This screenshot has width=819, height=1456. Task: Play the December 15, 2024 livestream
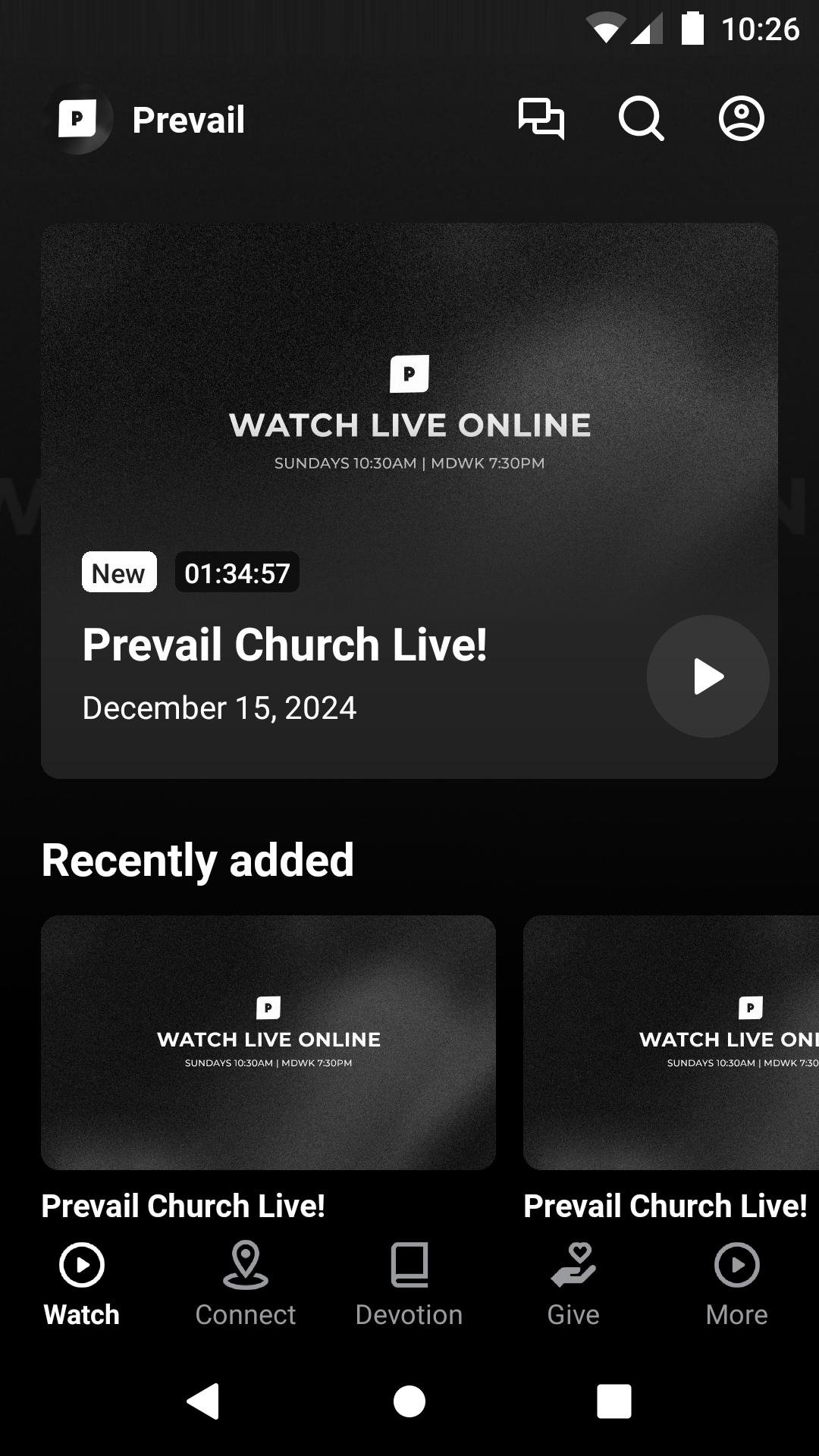pyautogui.click(x=708, y=676)
